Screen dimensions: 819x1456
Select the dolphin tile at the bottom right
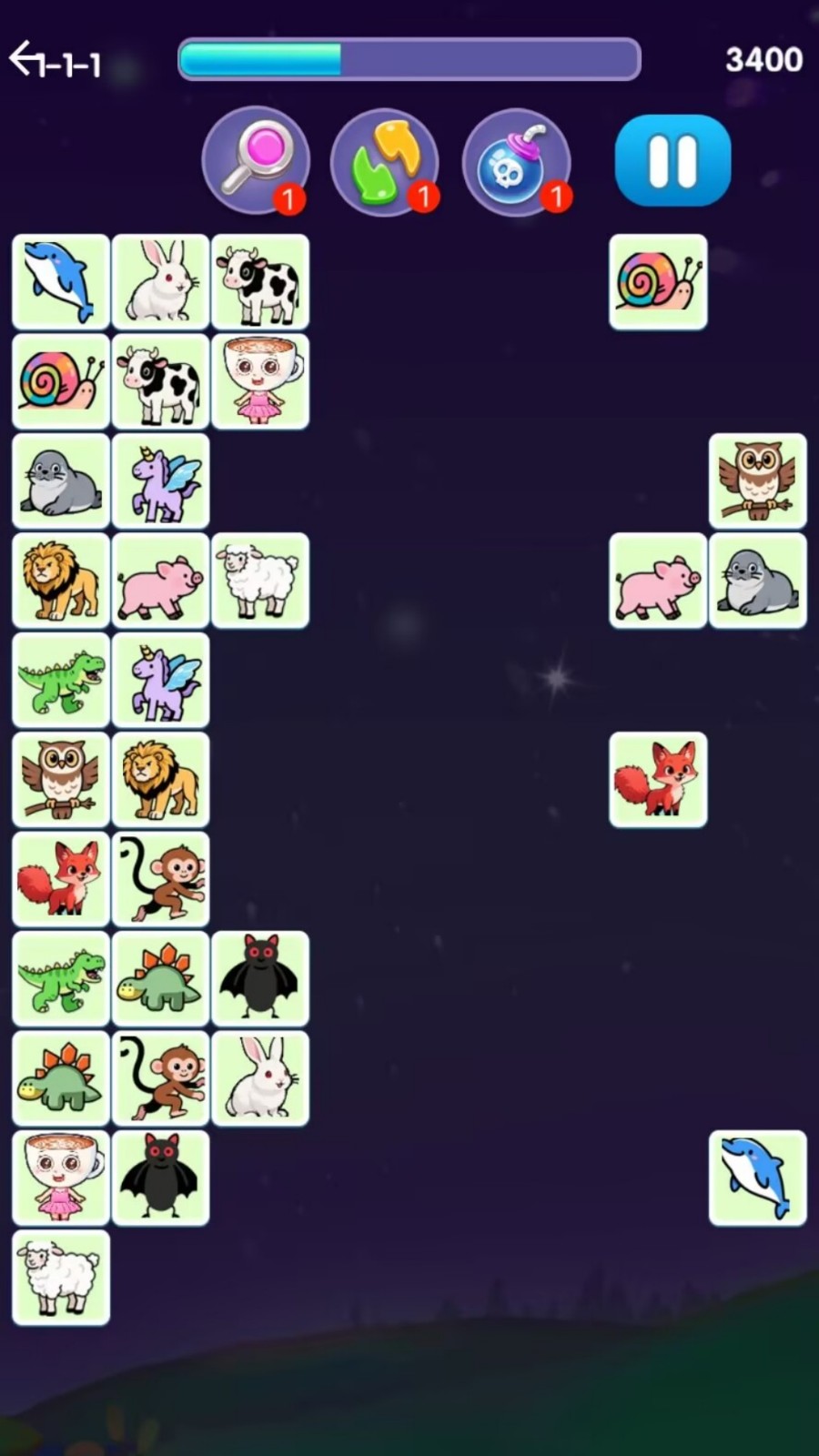(x=757, y=1178)
